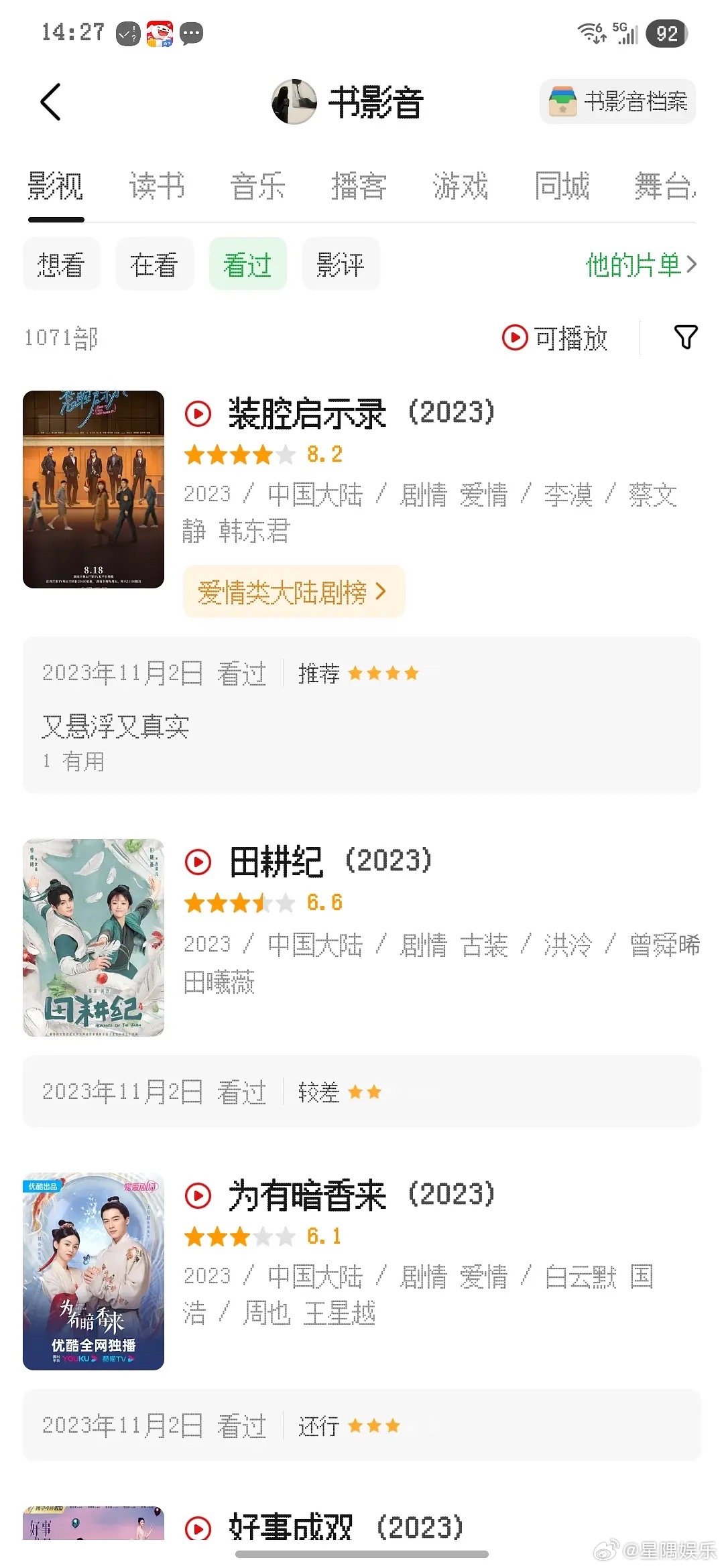The width and height of the screenshot is (724, 1568).
Task: Select the 看过 filter
Action: click(x=247, y=264)
